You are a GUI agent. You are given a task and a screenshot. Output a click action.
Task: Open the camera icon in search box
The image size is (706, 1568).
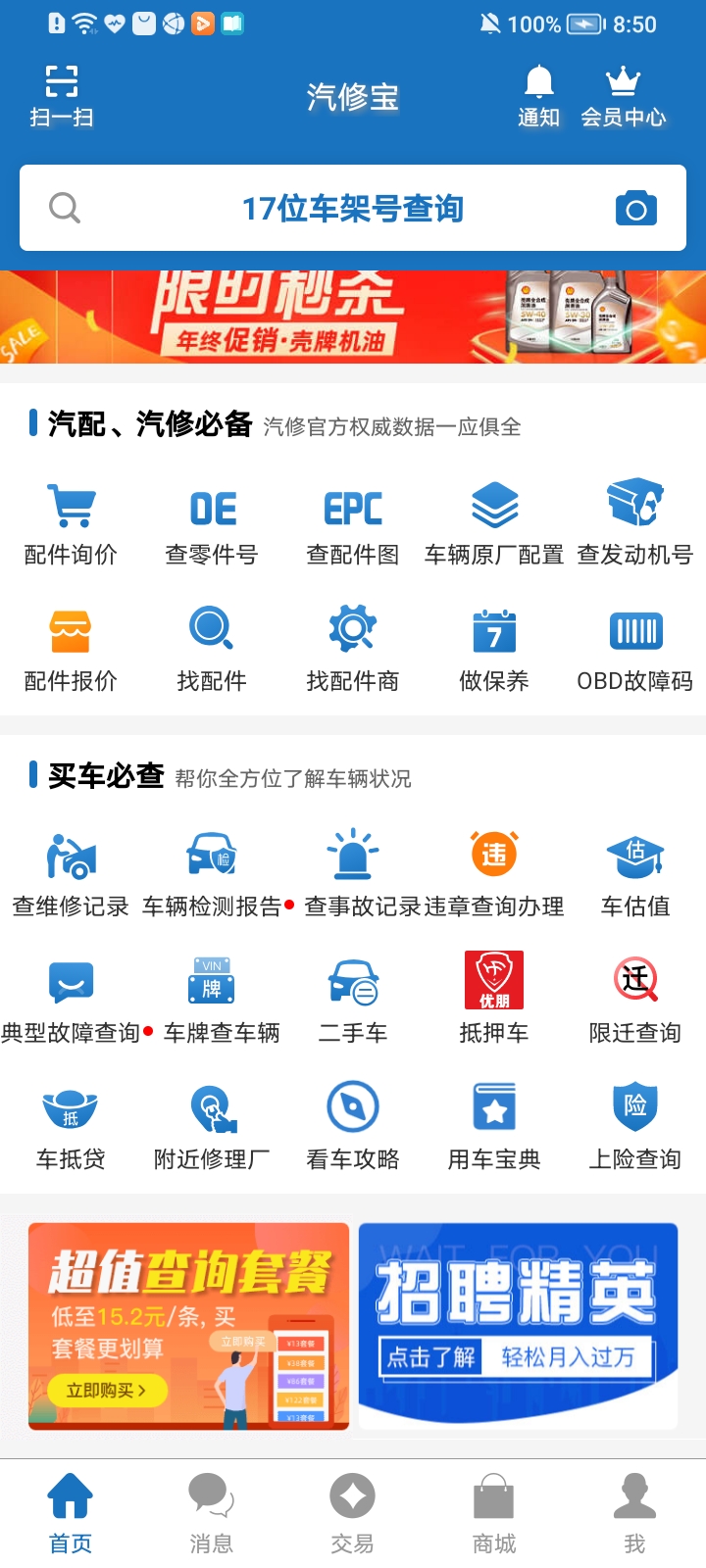tap(635, 209)
